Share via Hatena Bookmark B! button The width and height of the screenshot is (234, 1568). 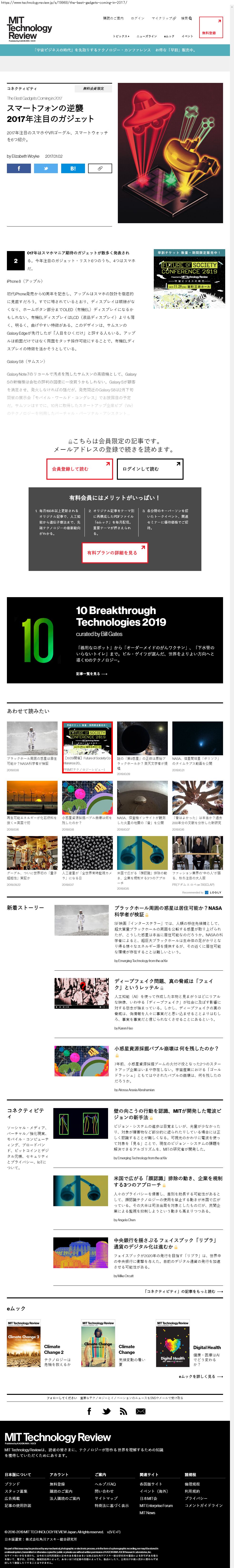pyautogui.click(x=73, y=168)
